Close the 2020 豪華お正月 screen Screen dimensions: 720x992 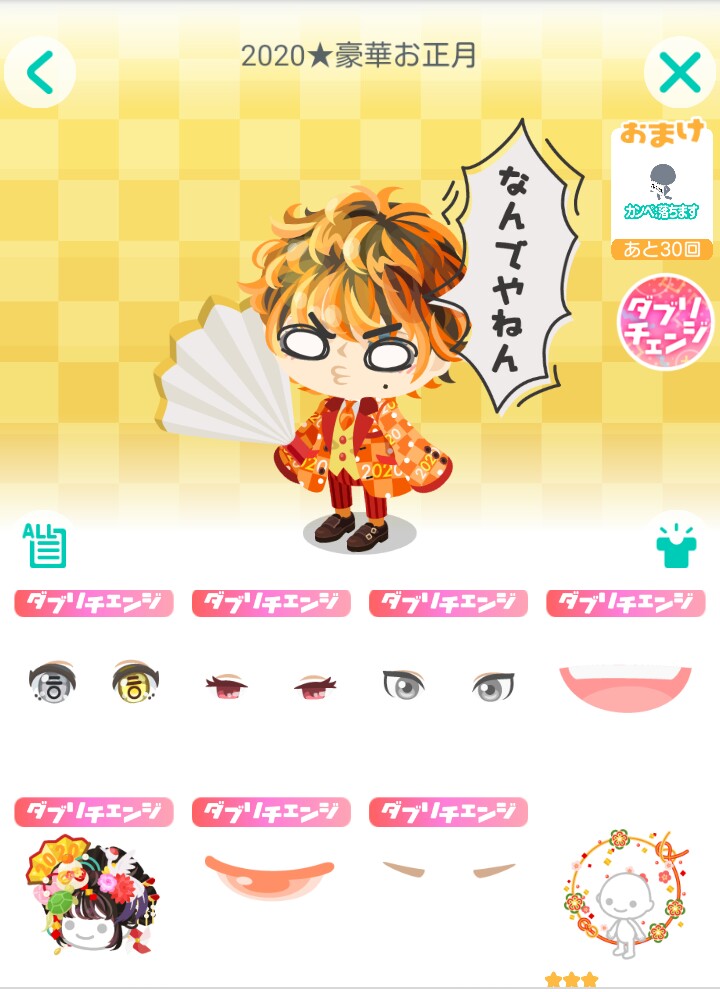[679, 72]
